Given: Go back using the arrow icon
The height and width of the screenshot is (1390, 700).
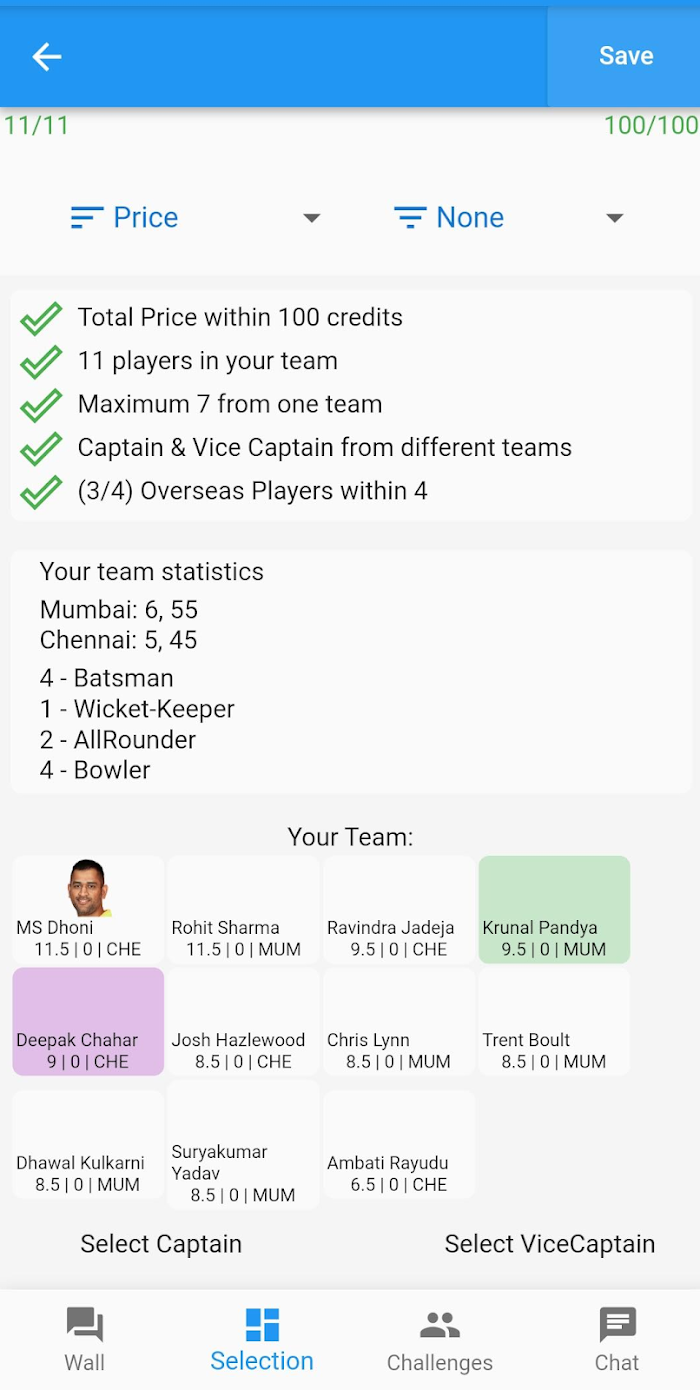Looking at the screenshot, I should 47,57.
